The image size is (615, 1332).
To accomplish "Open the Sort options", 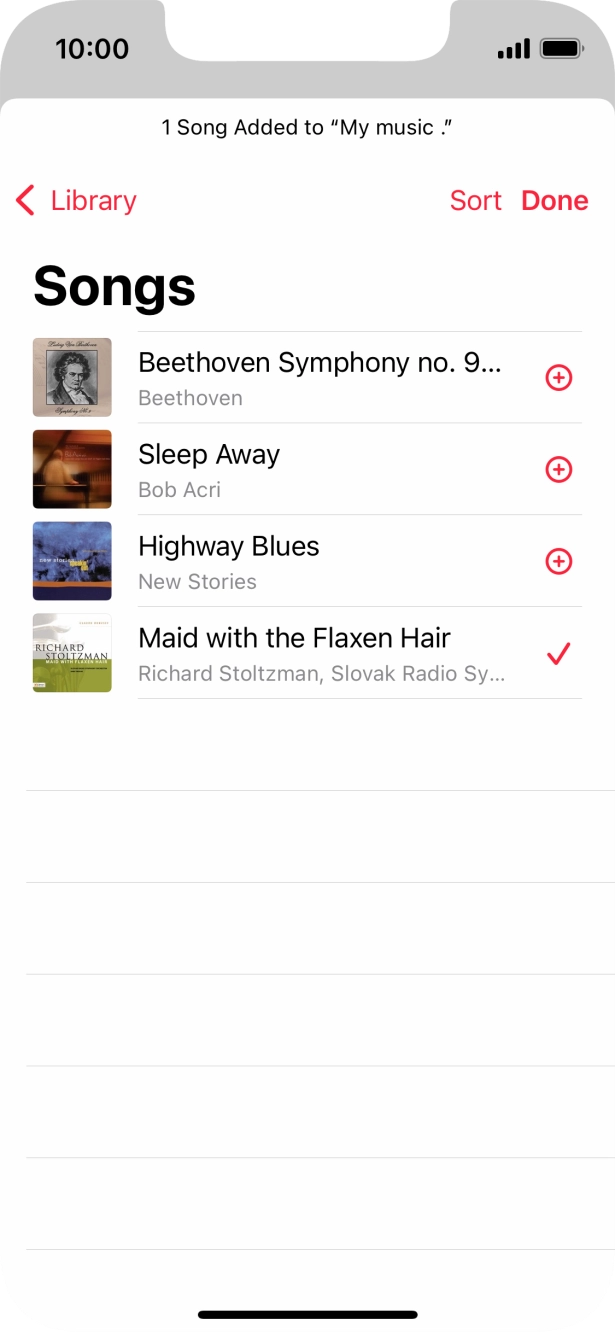I will click(475, 201).
